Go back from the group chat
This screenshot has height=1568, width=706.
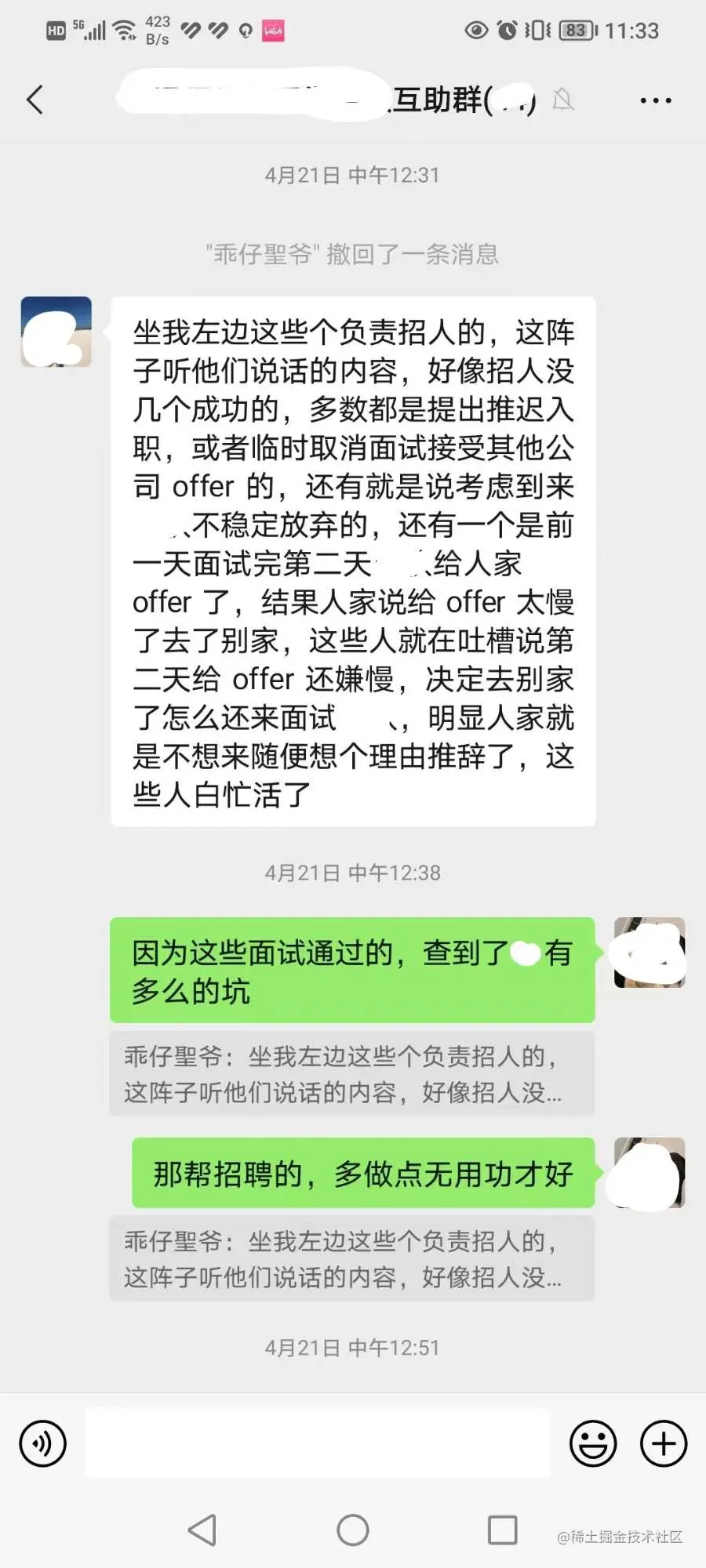(35, 100)
